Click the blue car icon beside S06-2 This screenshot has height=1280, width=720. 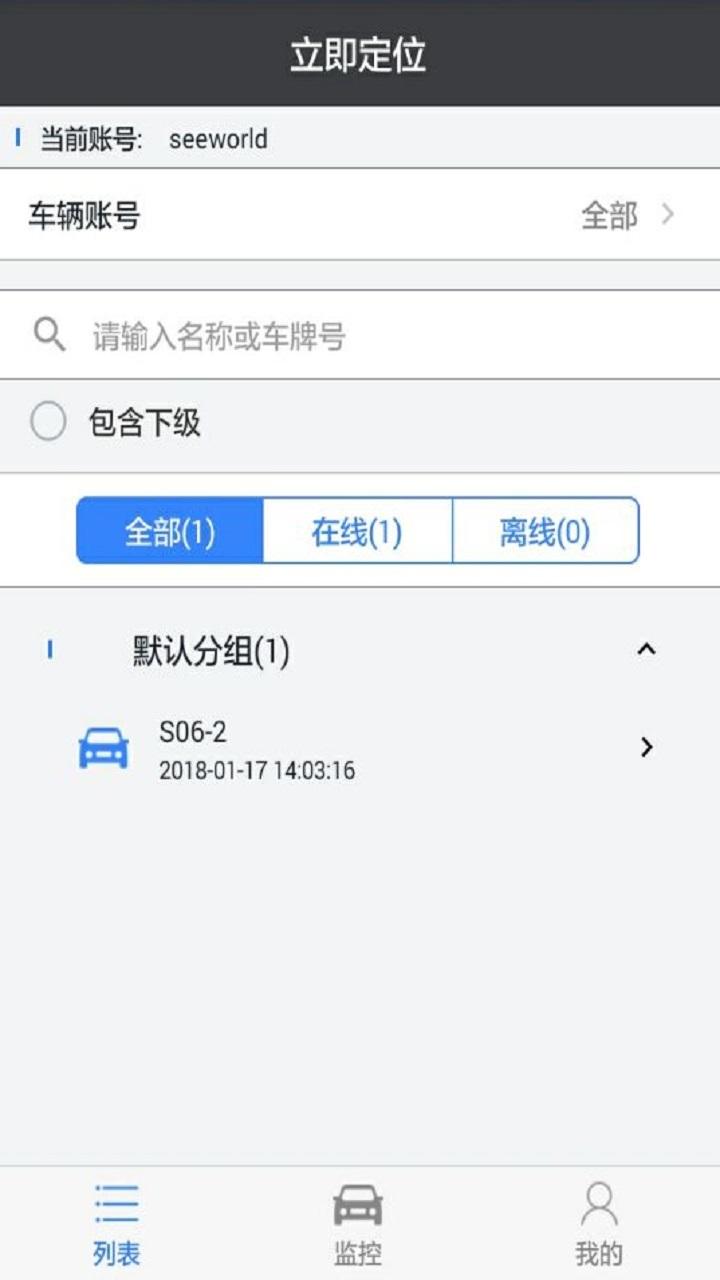[105, 747]
